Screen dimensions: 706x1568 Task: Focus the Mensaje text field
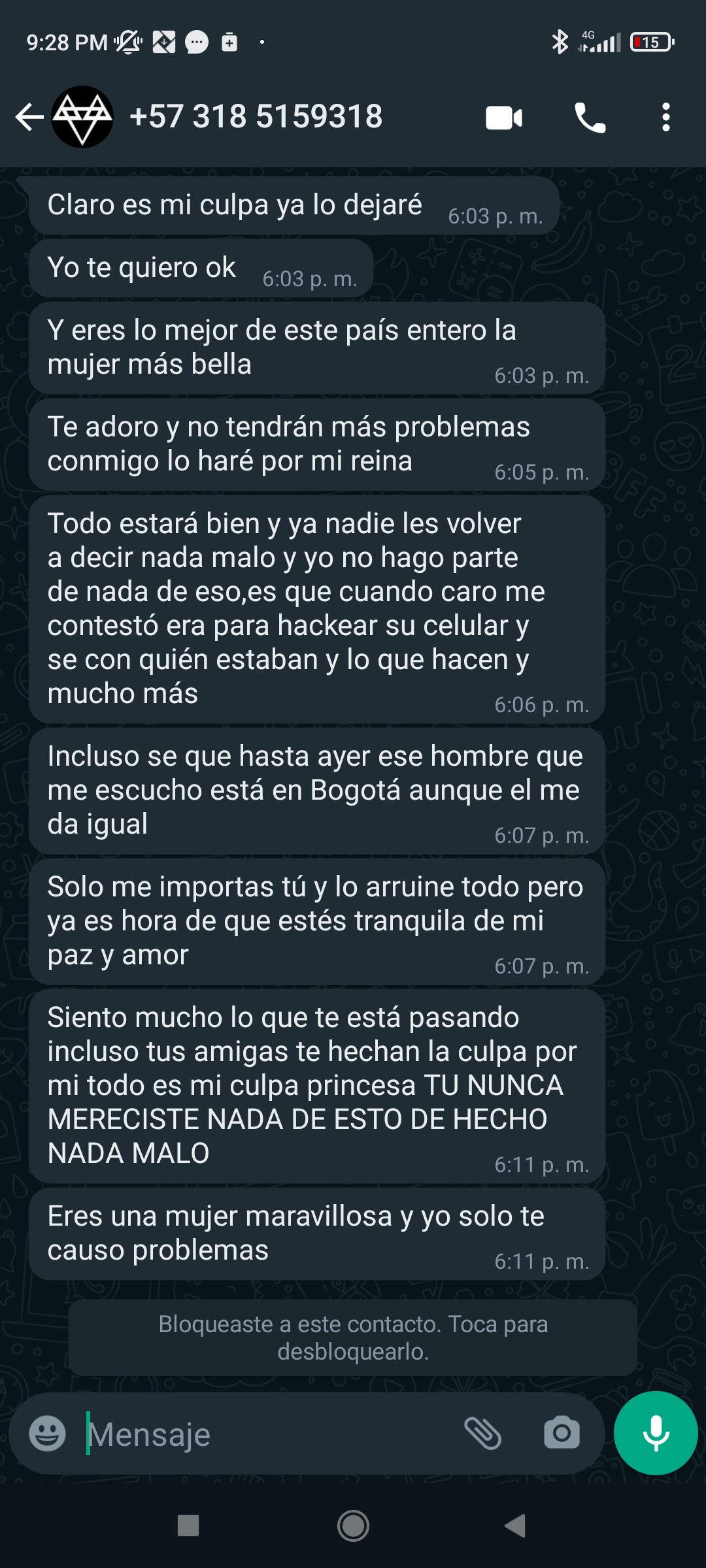point(268,1435)
